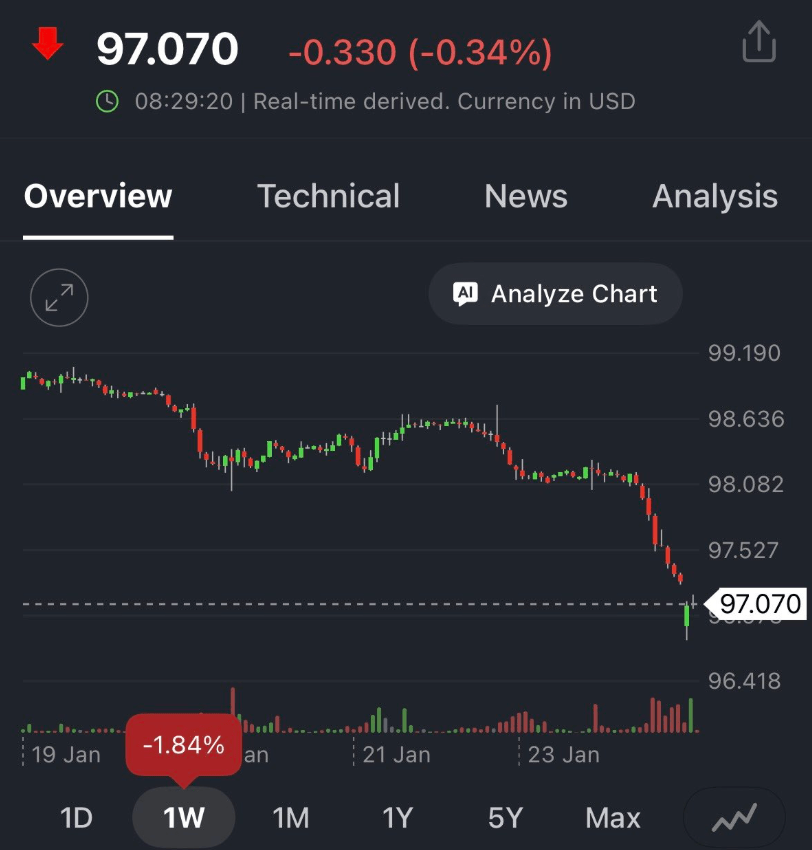Select the 1D time range
Image resolution: width=812 pixels, height=850 pixels.
pyautogui.click(x=76, y=818)
